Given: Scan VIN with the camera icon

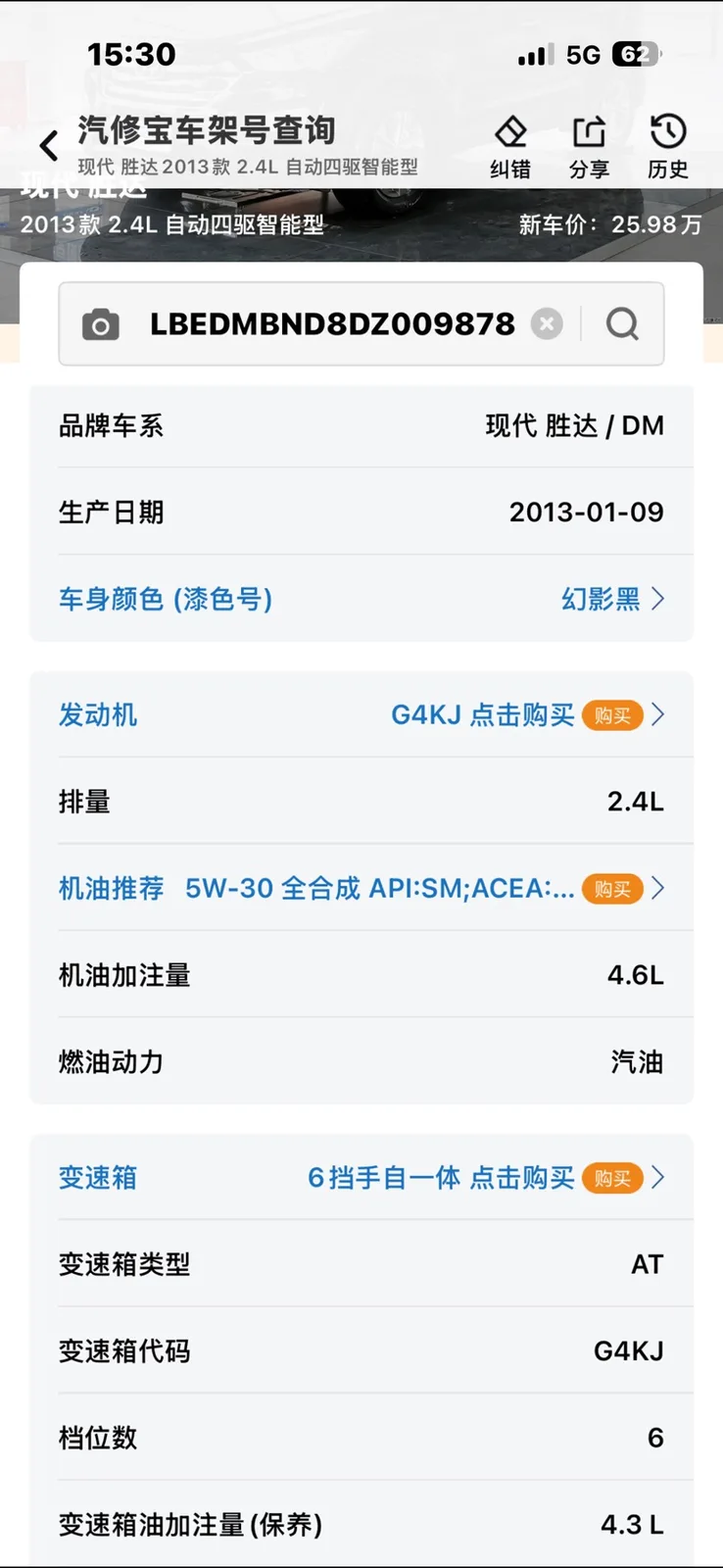Looking at the screenshot, I should pyautogui.click(x=100, y=324).
